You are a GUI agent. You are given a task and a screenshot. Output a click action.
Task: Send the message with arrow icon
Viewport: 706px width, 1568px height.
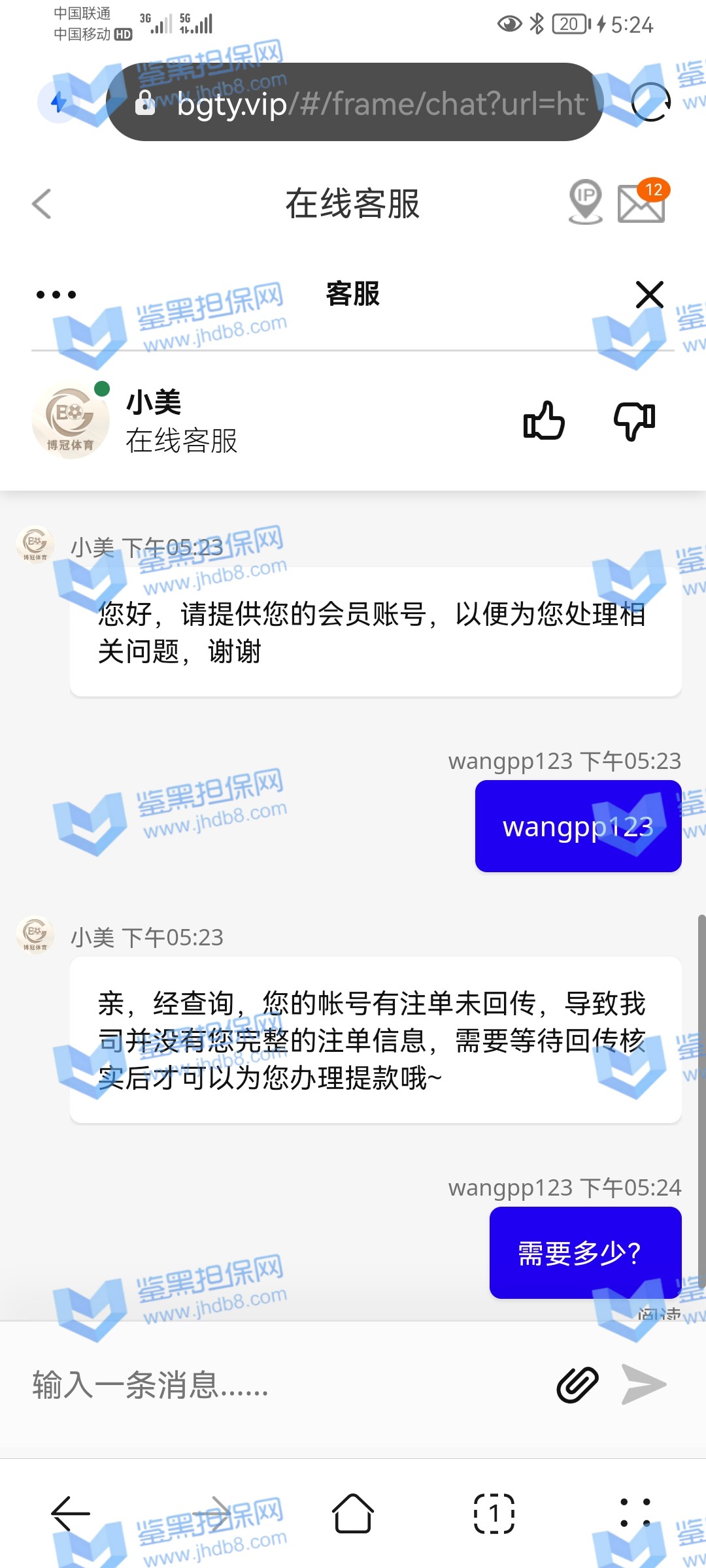(644, 1385)
